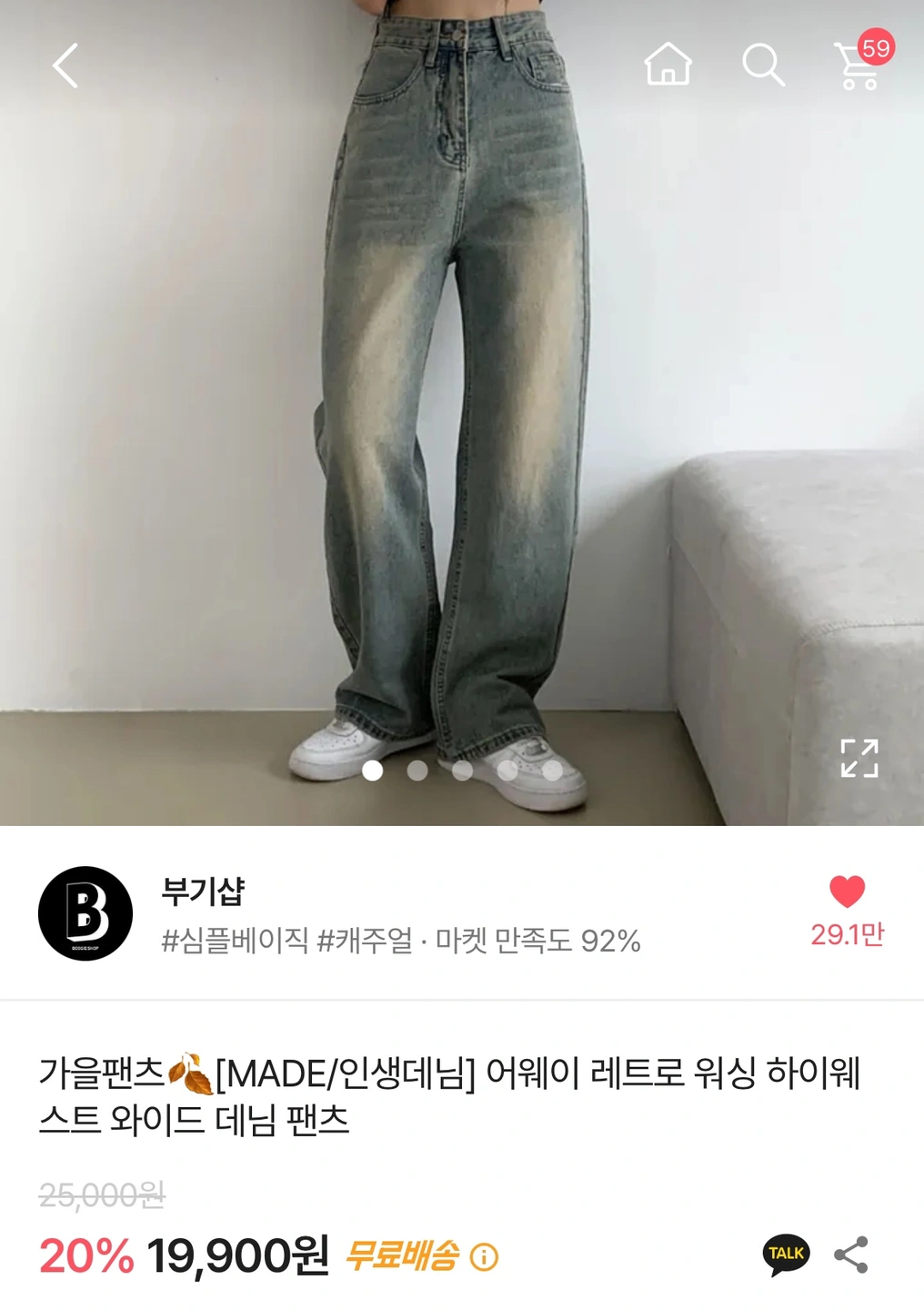The height and width of the screenshot is (1310, 924).
Task: Open the shopping cart with 59 items
Action: click(859, 65)
